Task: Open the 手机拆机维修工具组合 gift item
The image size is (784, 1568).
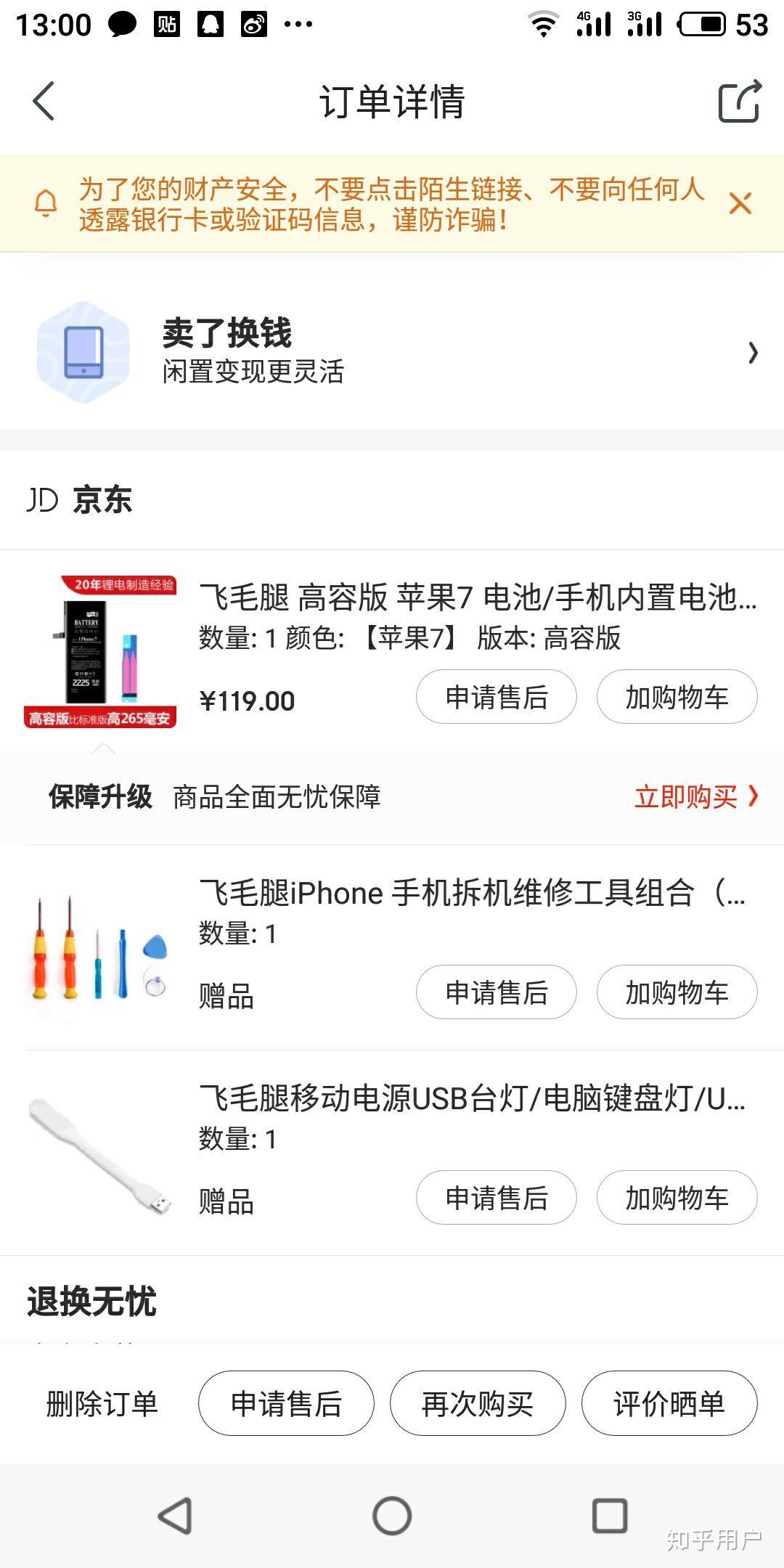Action: [472, 893]
